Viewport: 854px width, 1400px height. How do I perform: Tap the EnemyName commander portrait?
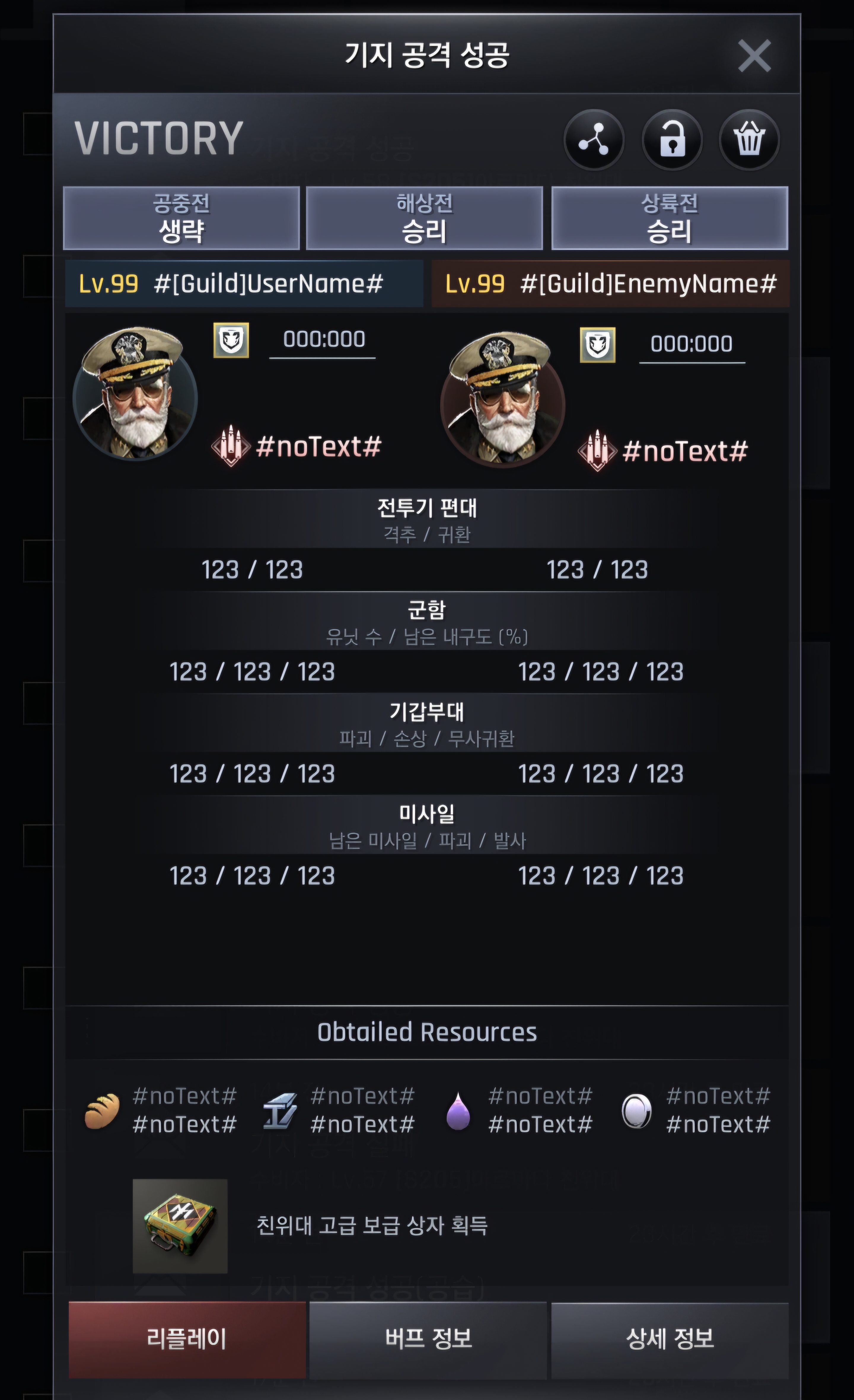tap(502, 400)
